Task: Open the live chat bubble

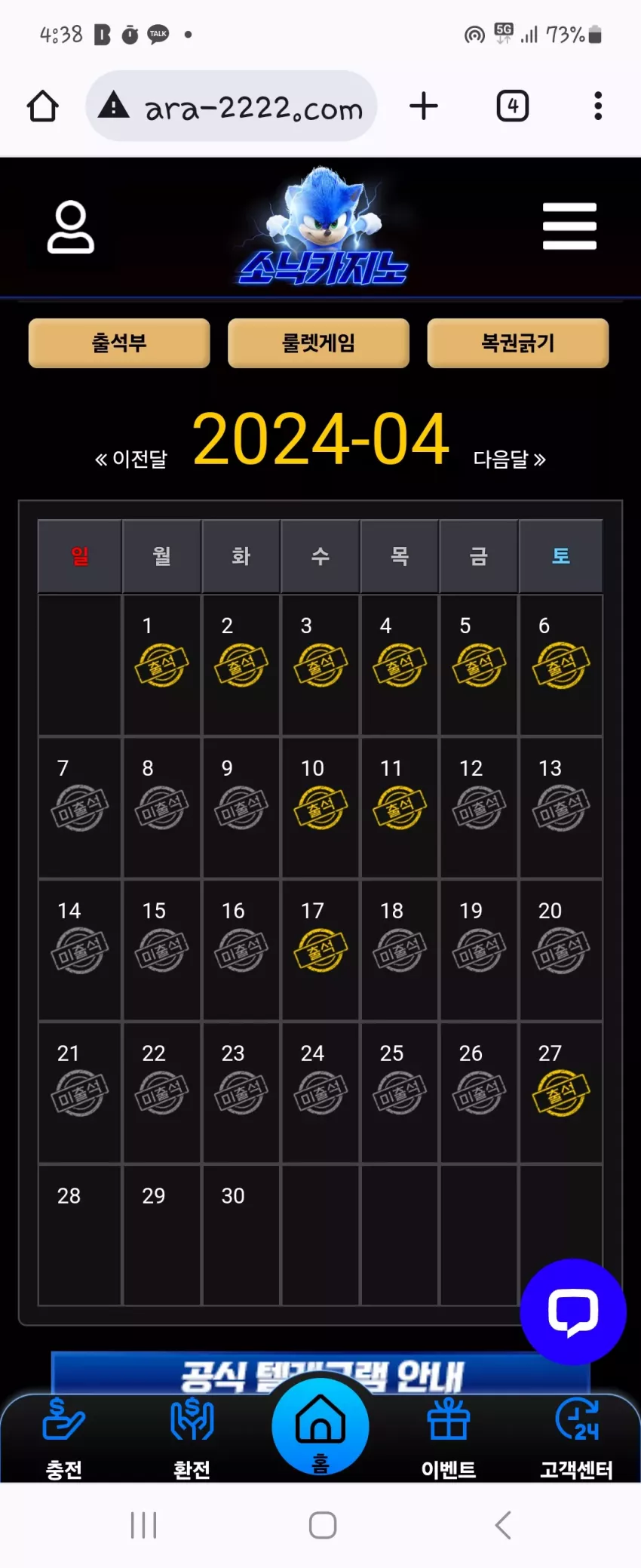Action: (x=573, y=1311)
